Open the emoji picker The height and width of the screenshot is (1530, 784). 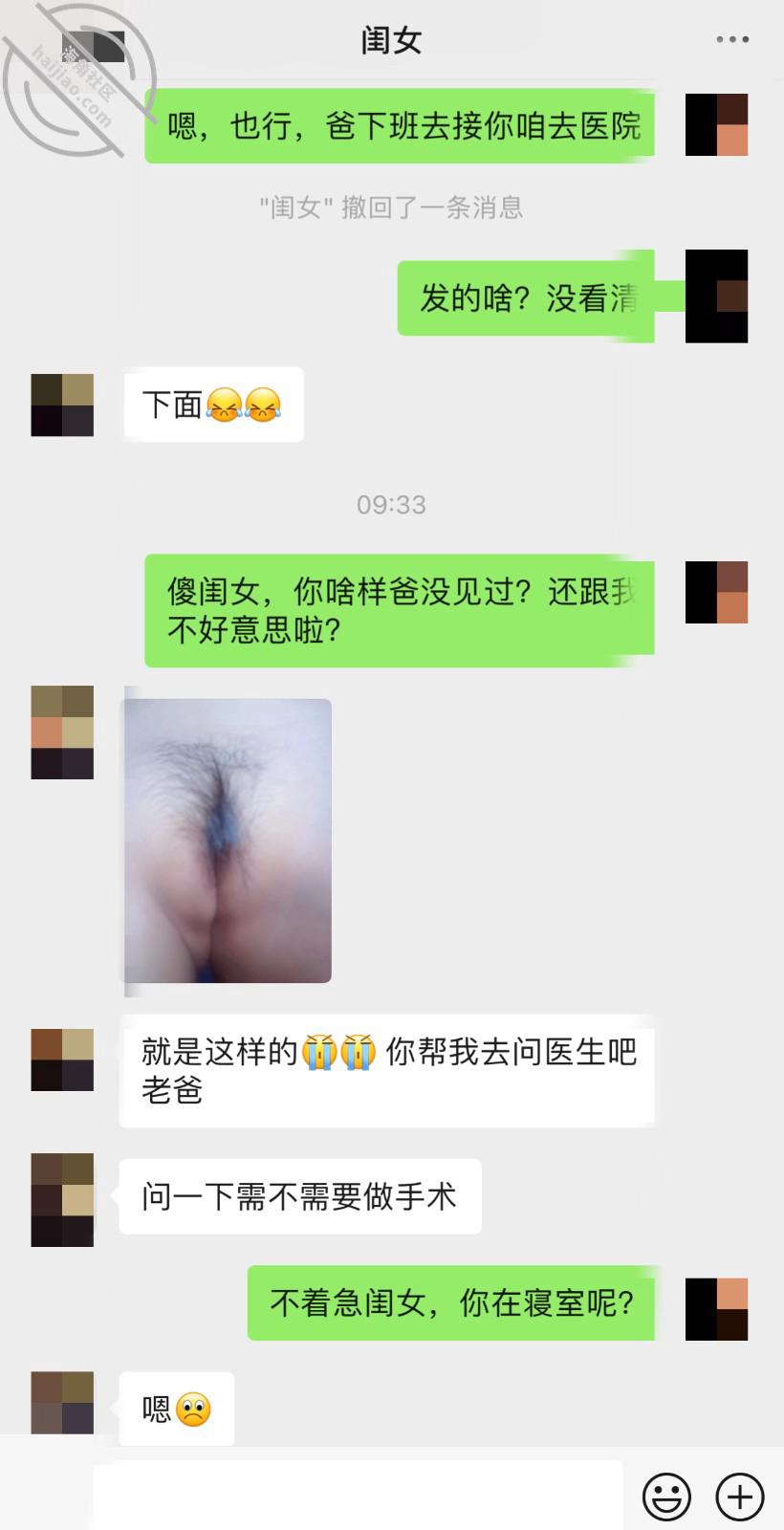click(666, 1496)
